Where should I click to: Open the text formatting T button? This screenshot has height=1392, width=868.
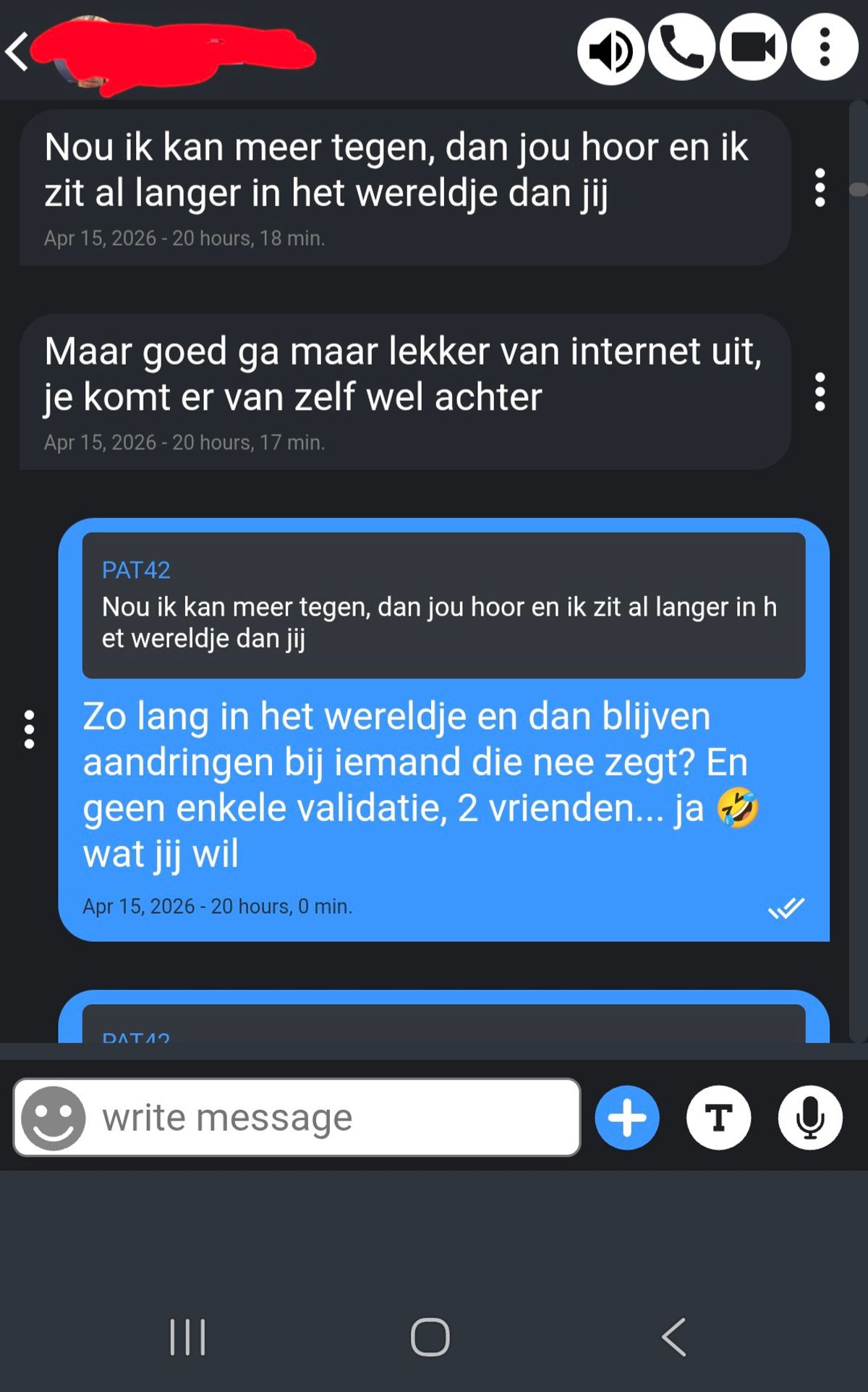tap(718, 1118)
